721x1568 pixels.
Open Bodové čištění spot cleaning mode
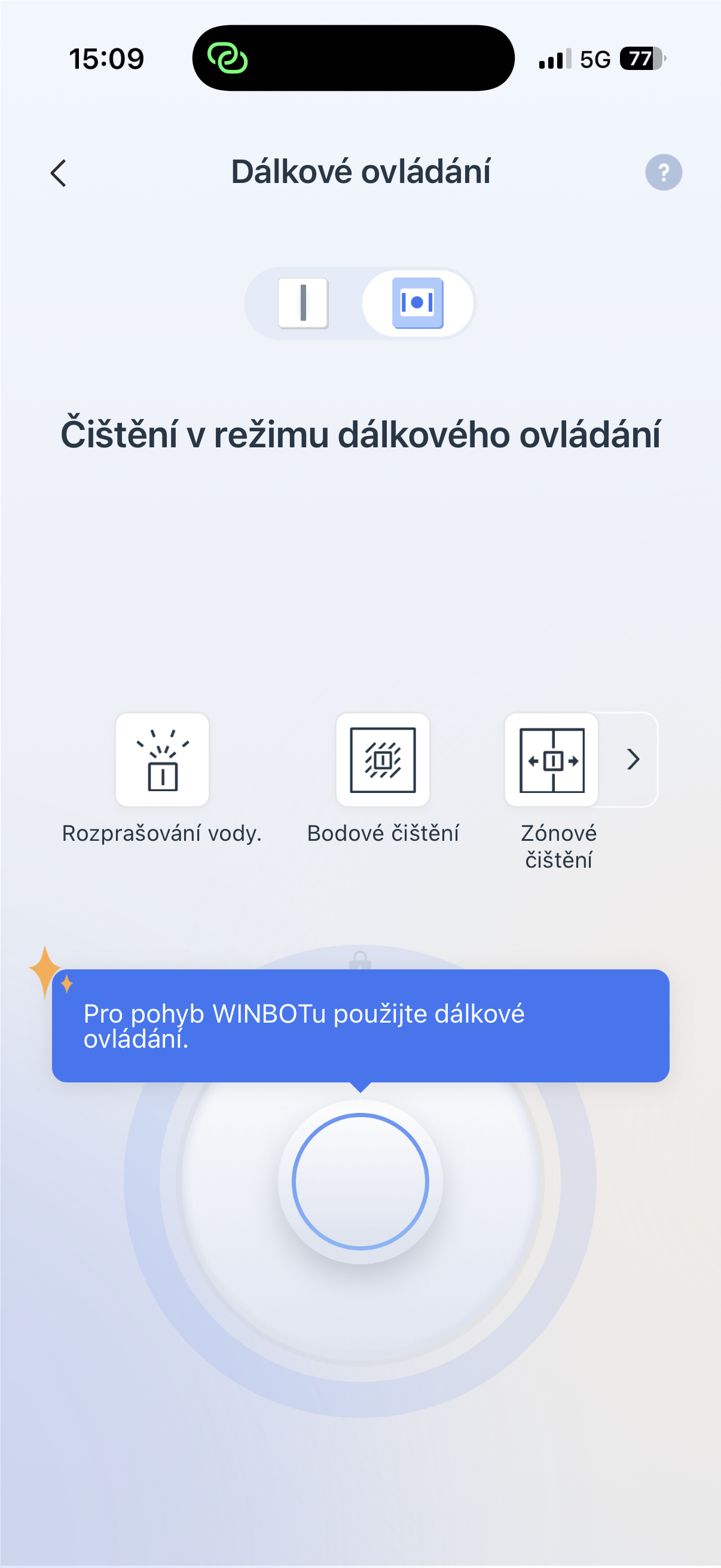(x=383, y=759)
